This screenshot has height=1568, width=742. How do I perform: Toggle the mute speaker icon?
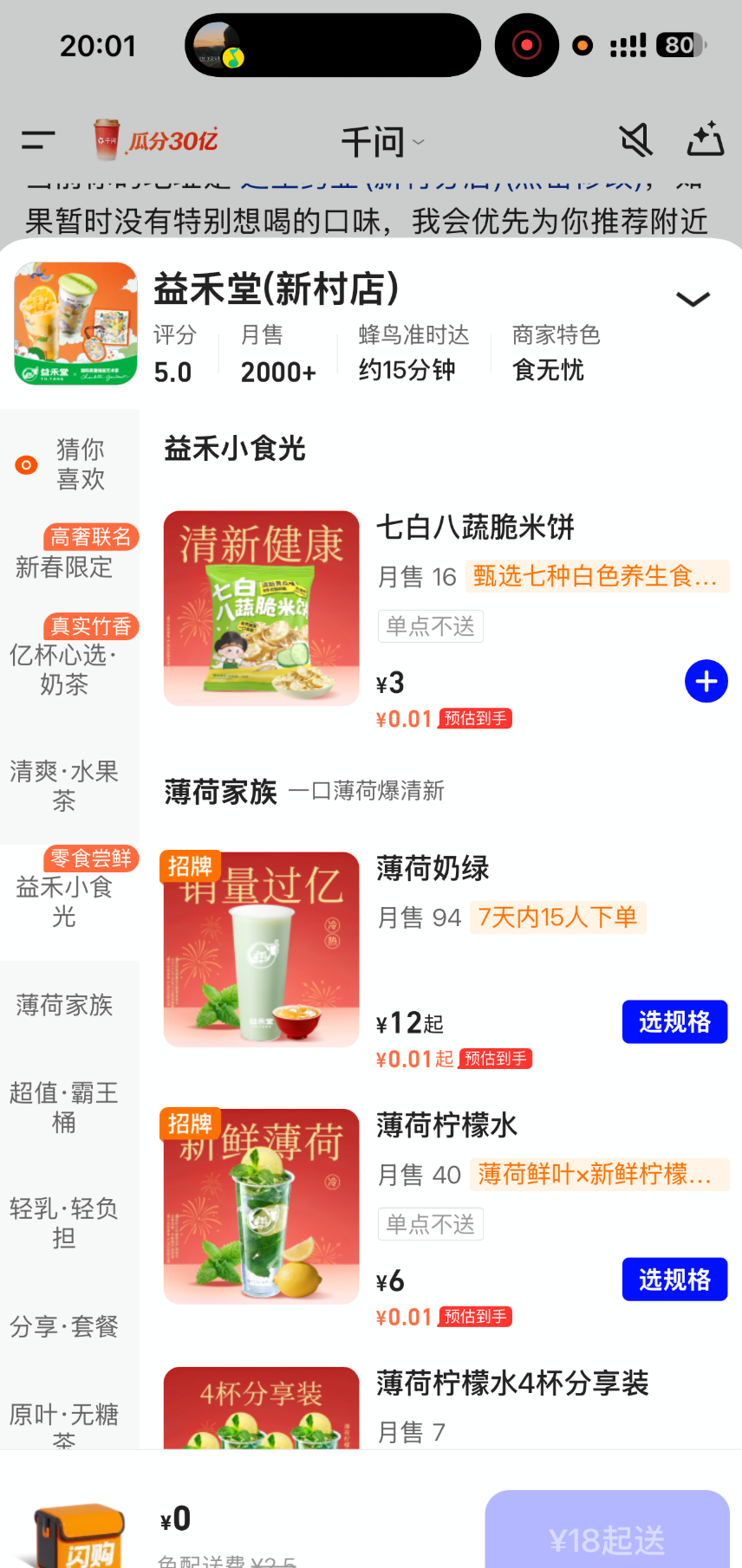[635, 140]
